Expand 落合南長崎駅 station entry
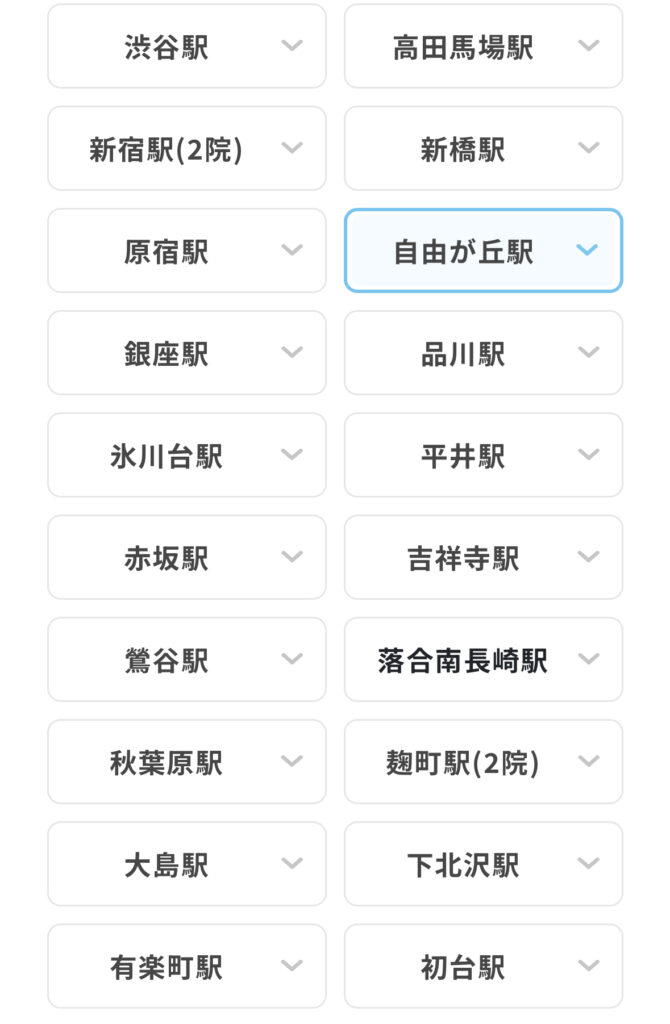The width and height of the screenshot is (670, 1024). click(x=483, y=660)
